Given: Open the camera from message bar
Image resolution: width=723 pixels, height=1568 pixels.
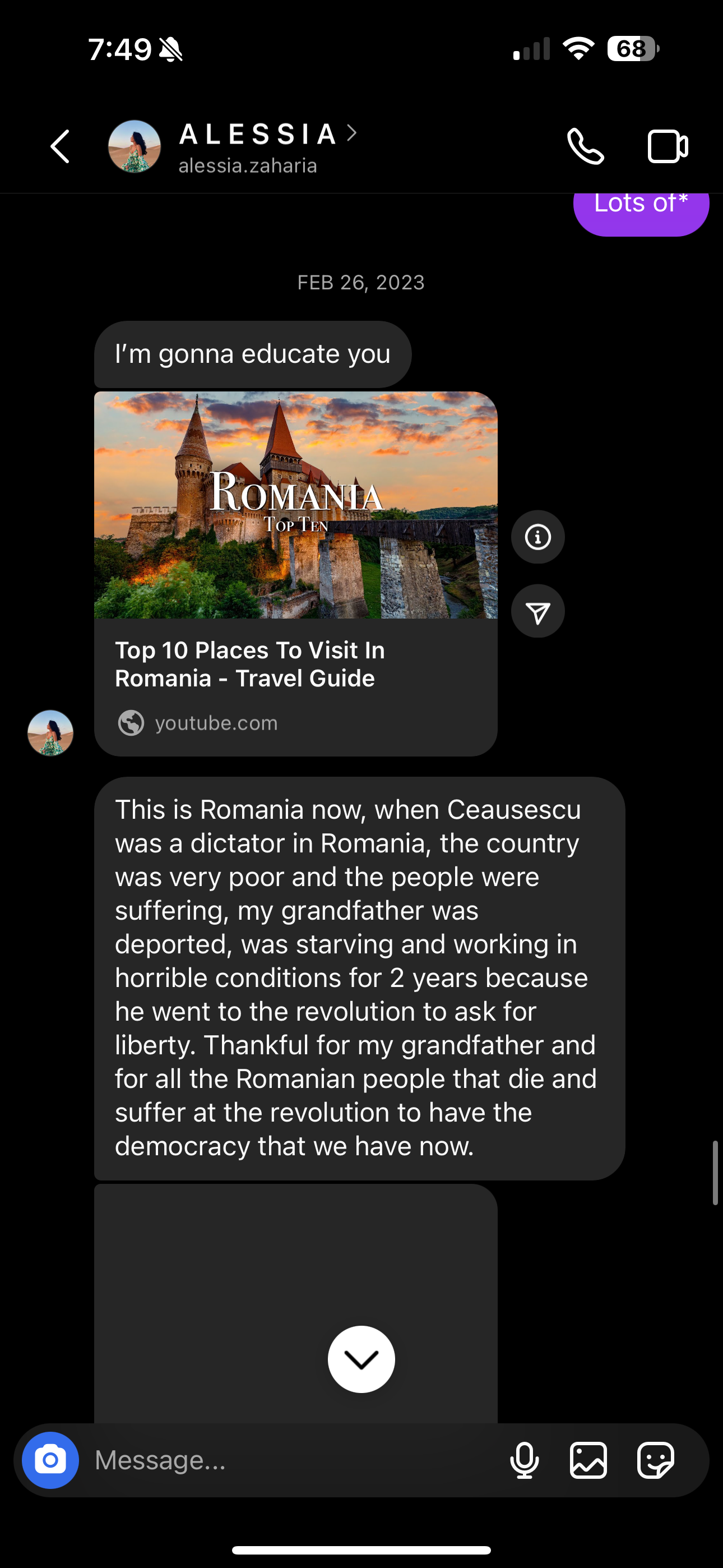Looking at the screenshot, I should [x=50, y=1460].
